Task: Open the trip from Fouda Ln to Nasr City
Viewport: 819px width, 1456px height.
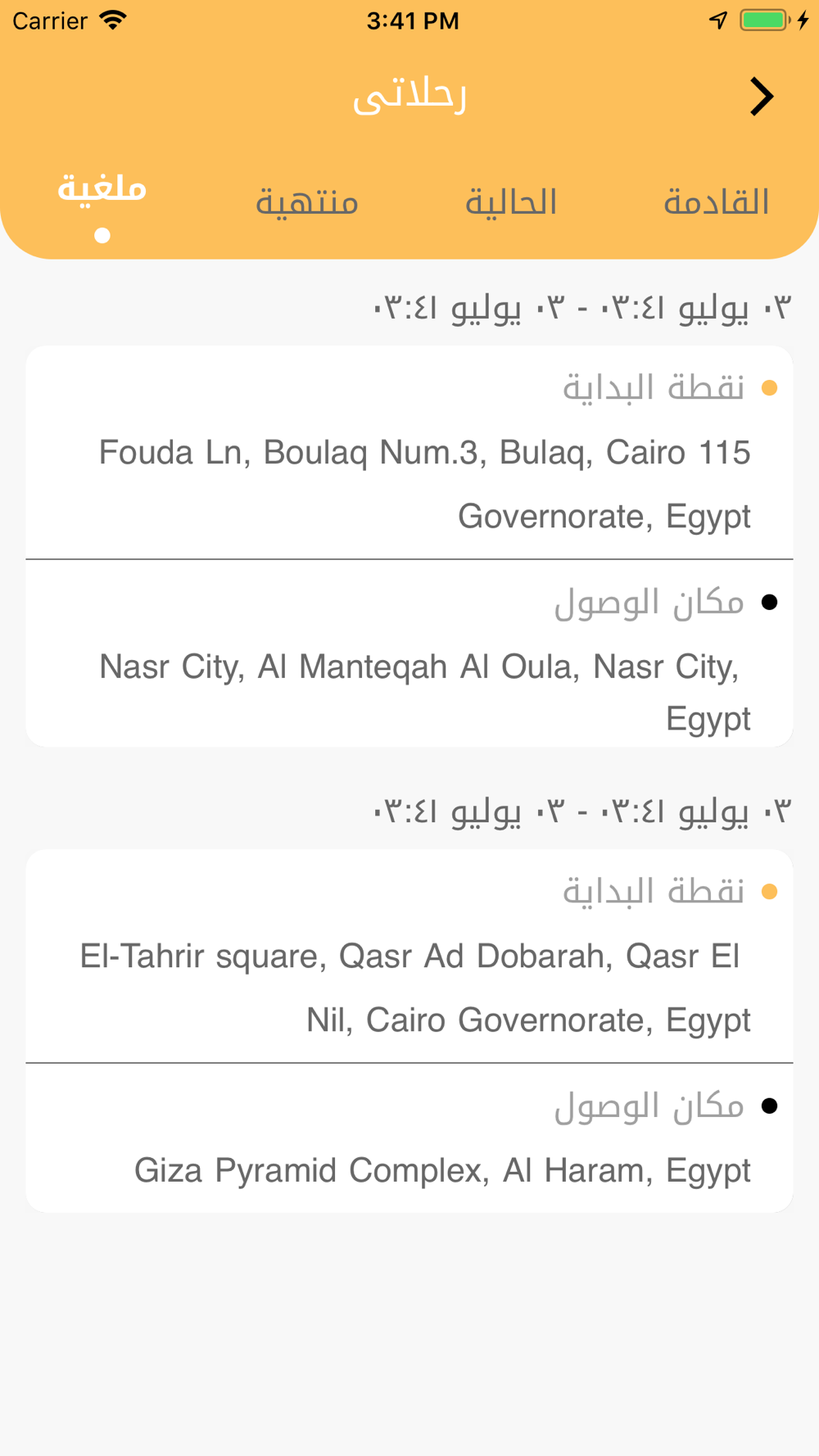Action: click(x=409, y=546)
